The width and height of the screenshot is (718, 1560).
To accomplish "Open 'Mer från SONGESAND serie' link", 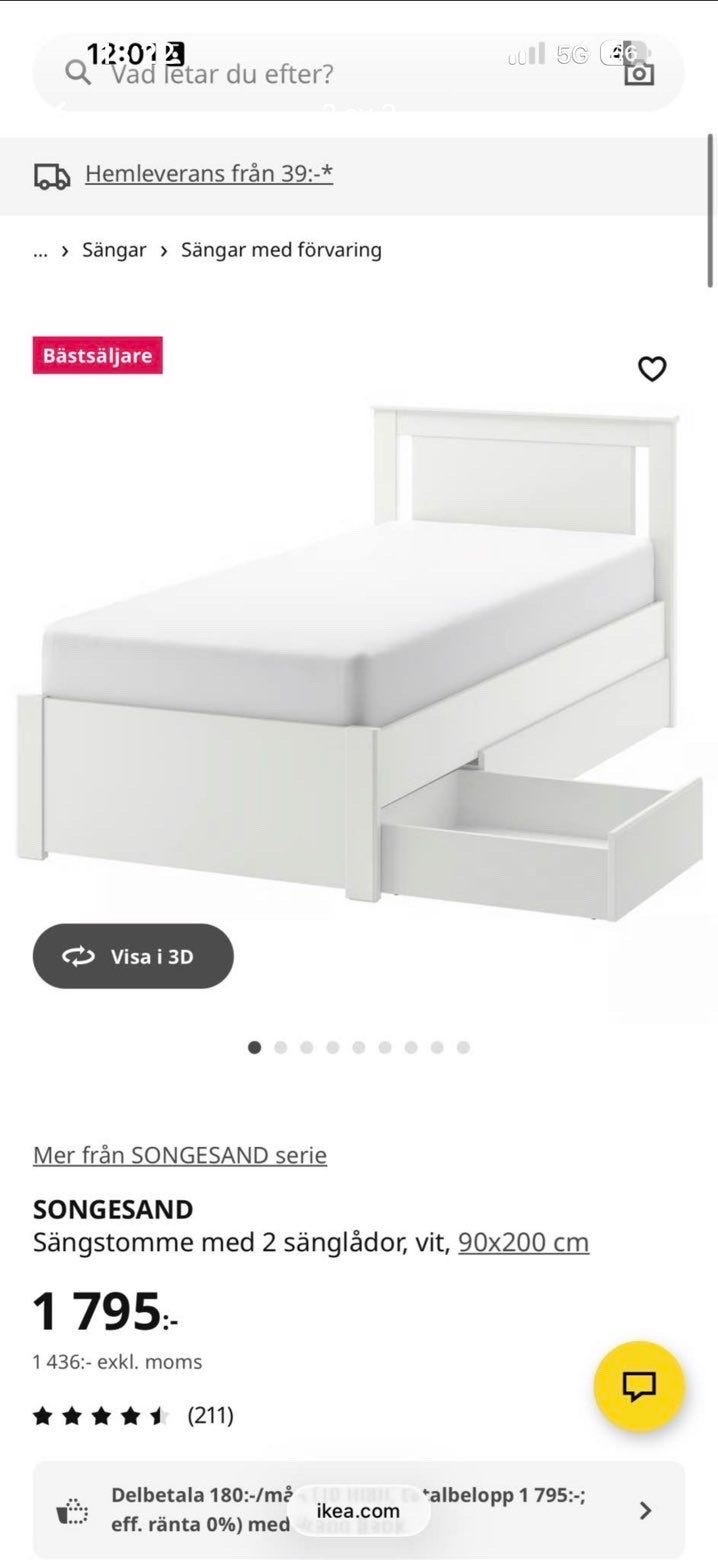I will click(180, 1155).
